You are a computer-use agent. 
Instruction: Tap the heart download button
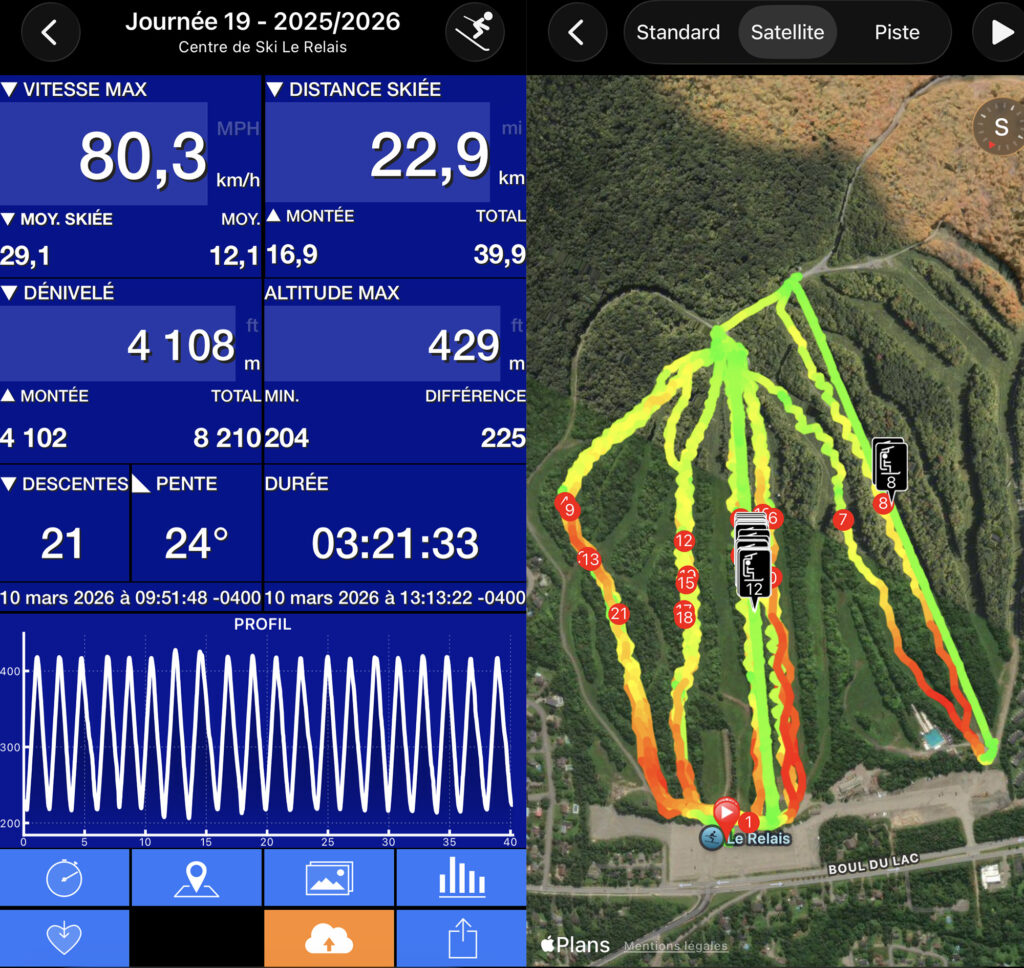(x=65, y=938)
